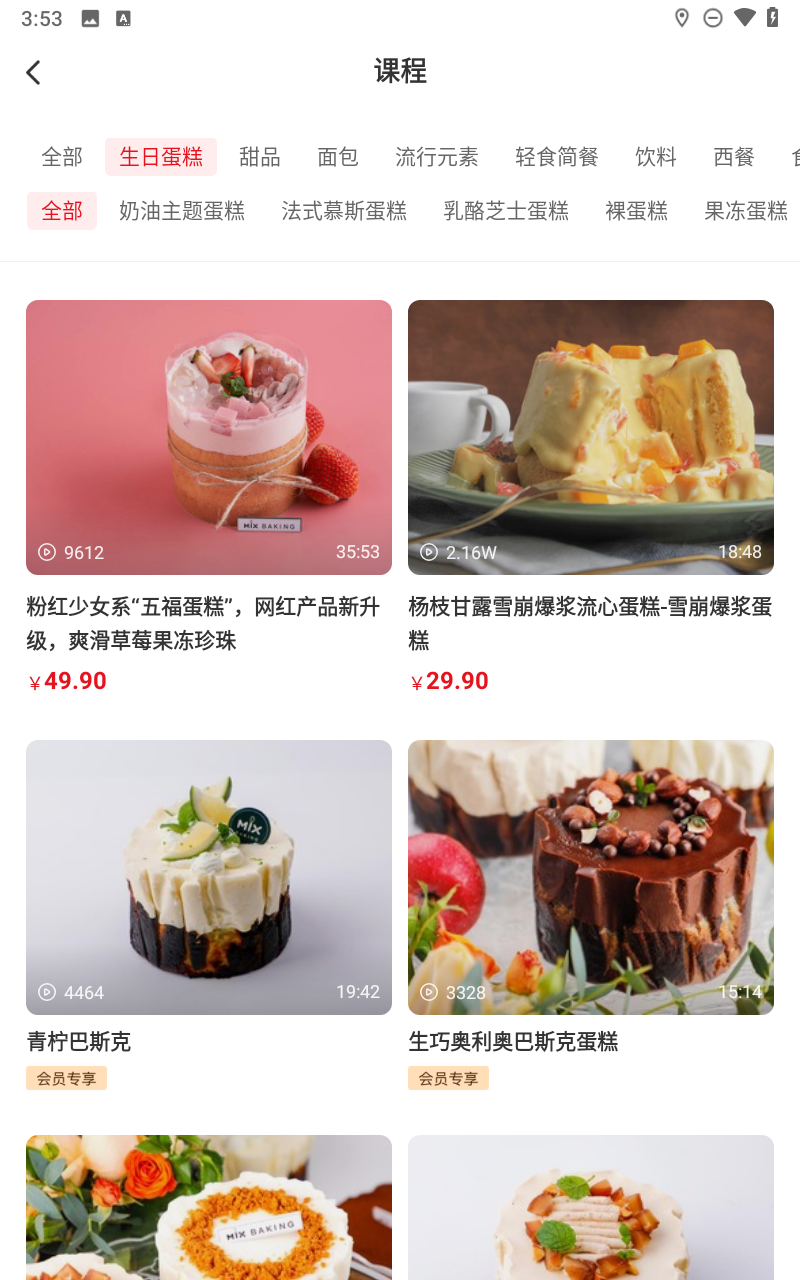This screenshot has height=1280, width=800.
Task: Switch to the 流行元素 tab
Action: tap(437, 157)
